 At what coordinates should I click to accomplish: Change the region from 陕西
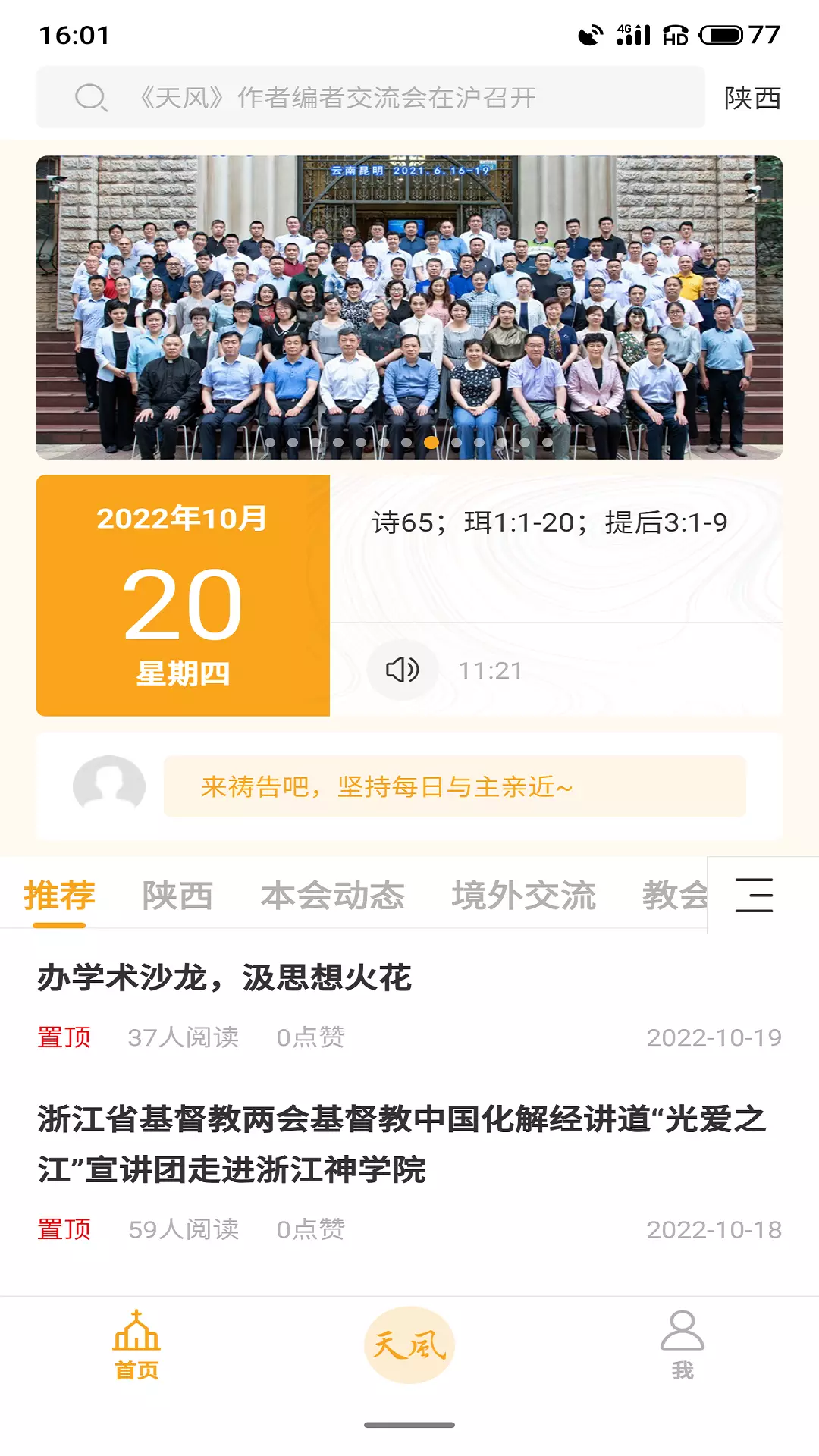752,98
